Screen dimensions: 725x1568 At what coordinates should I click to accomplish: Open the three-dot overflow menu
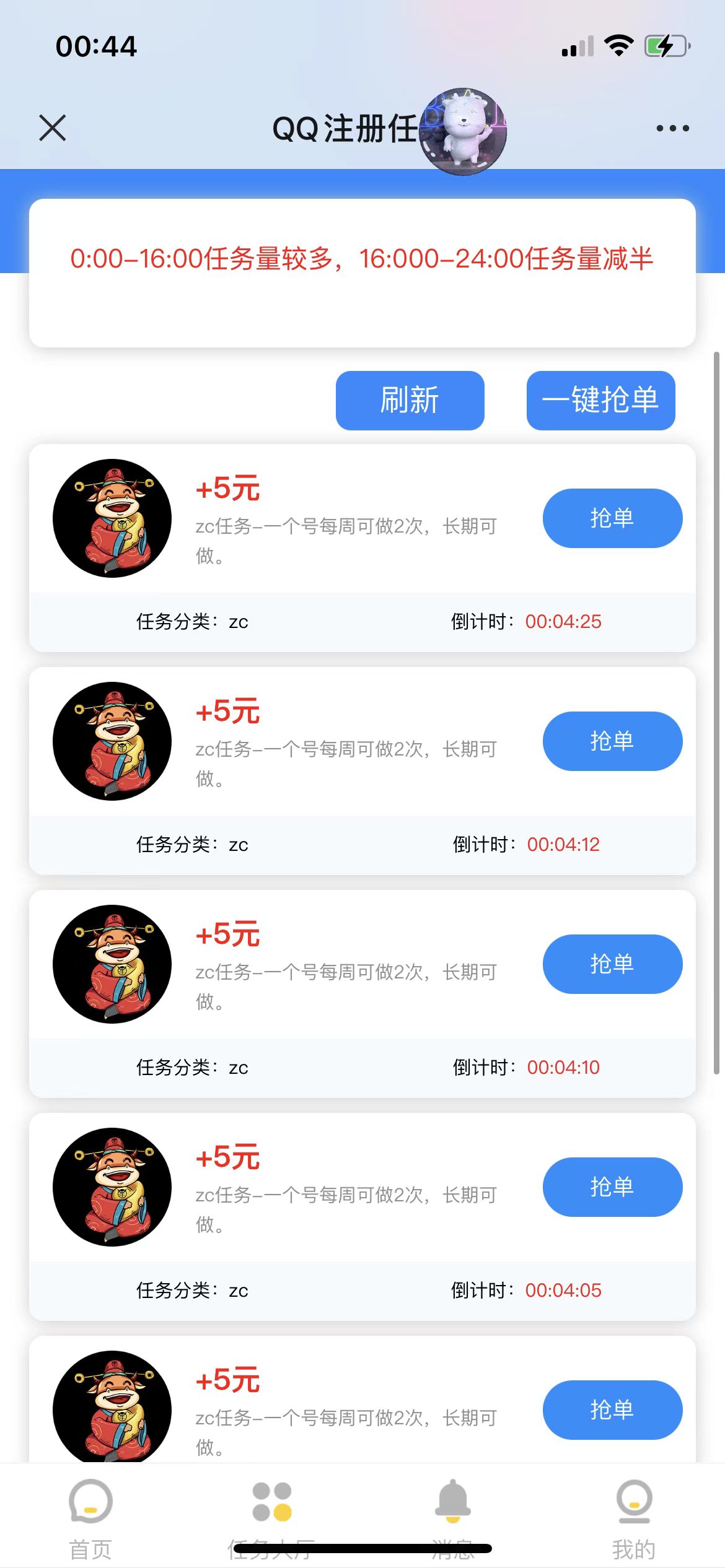click(x=672, y=128)
